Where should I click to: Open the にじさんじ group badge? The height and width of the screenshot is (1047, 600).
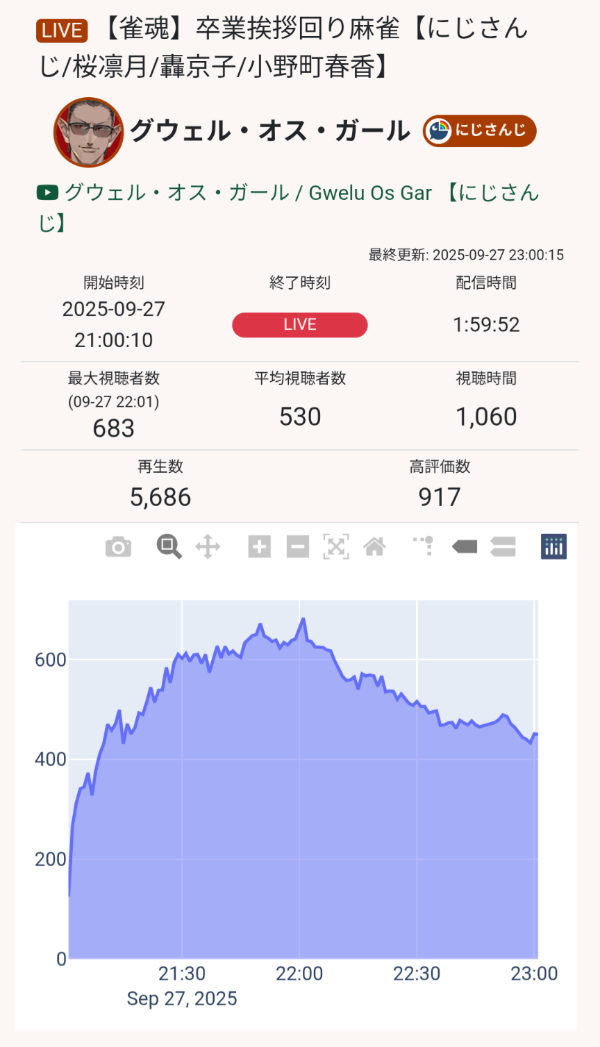[480, 131]
